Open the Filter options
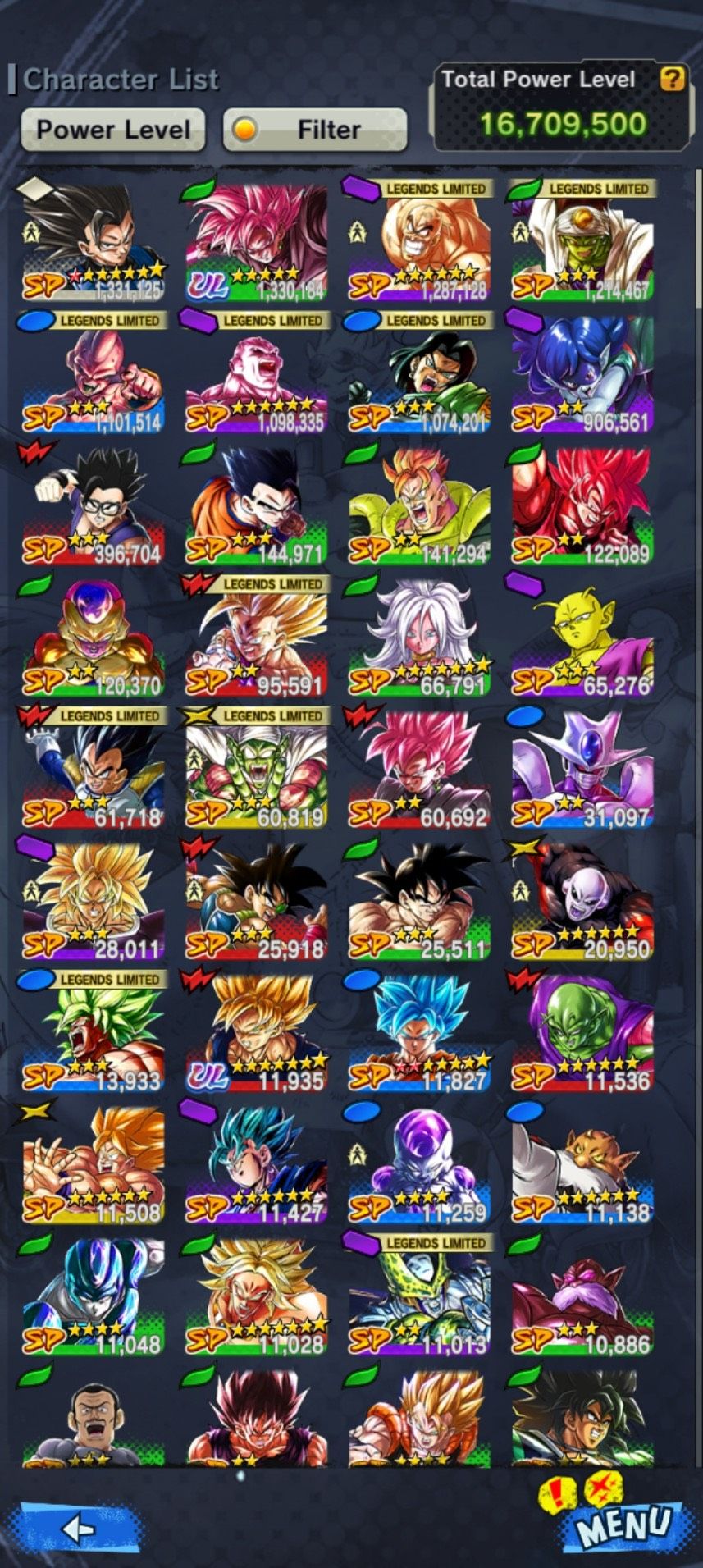The image size is (703, 1568). click(x=315, y=130)
